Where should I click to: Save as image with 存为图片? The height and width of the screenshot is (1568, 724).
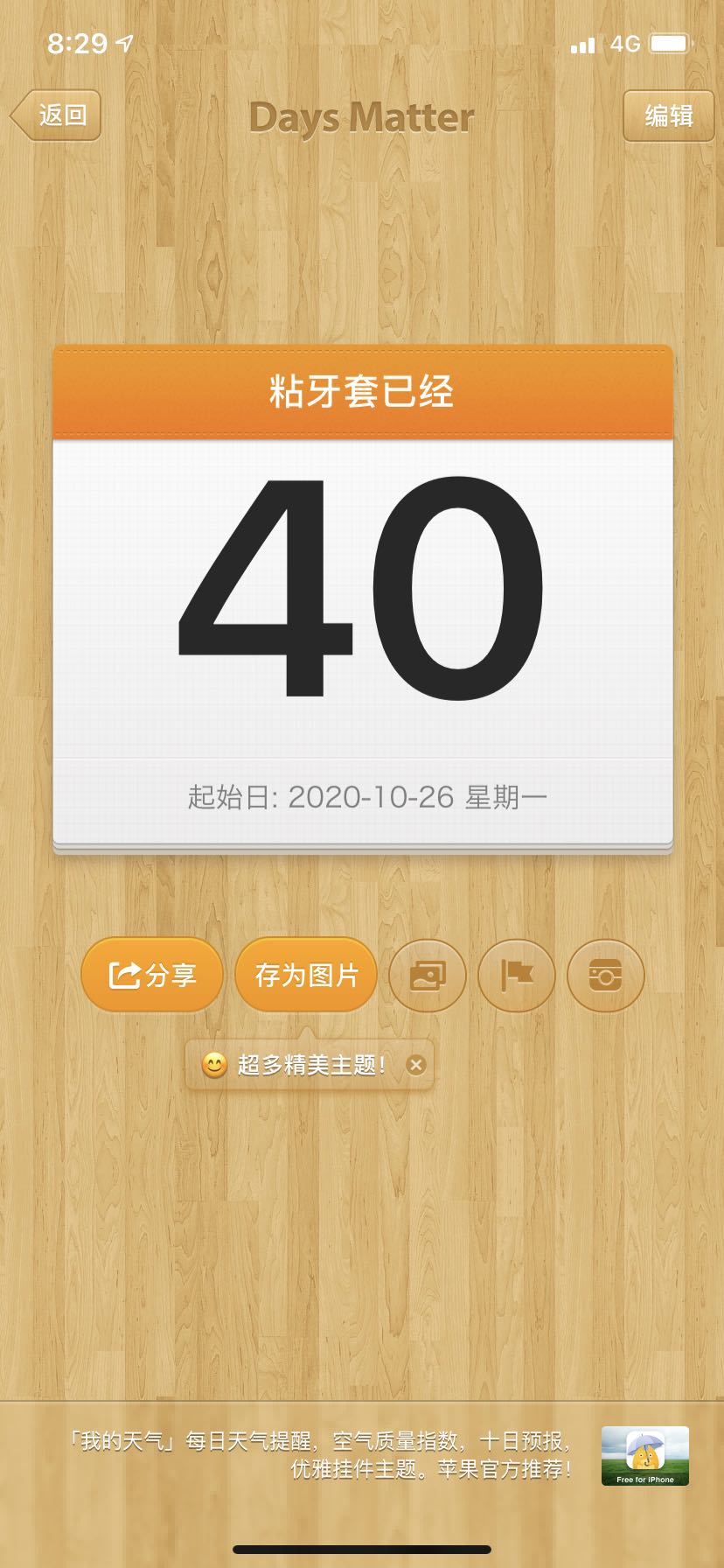click(306, 975)
